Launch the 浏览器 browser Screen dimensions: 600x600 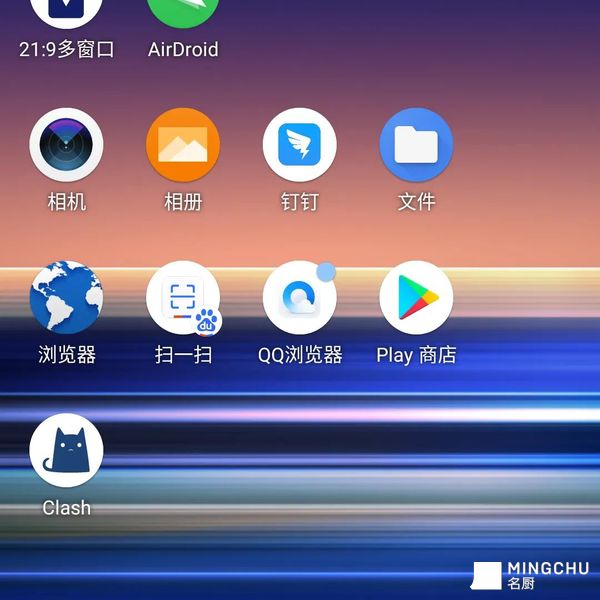point(66,298)
